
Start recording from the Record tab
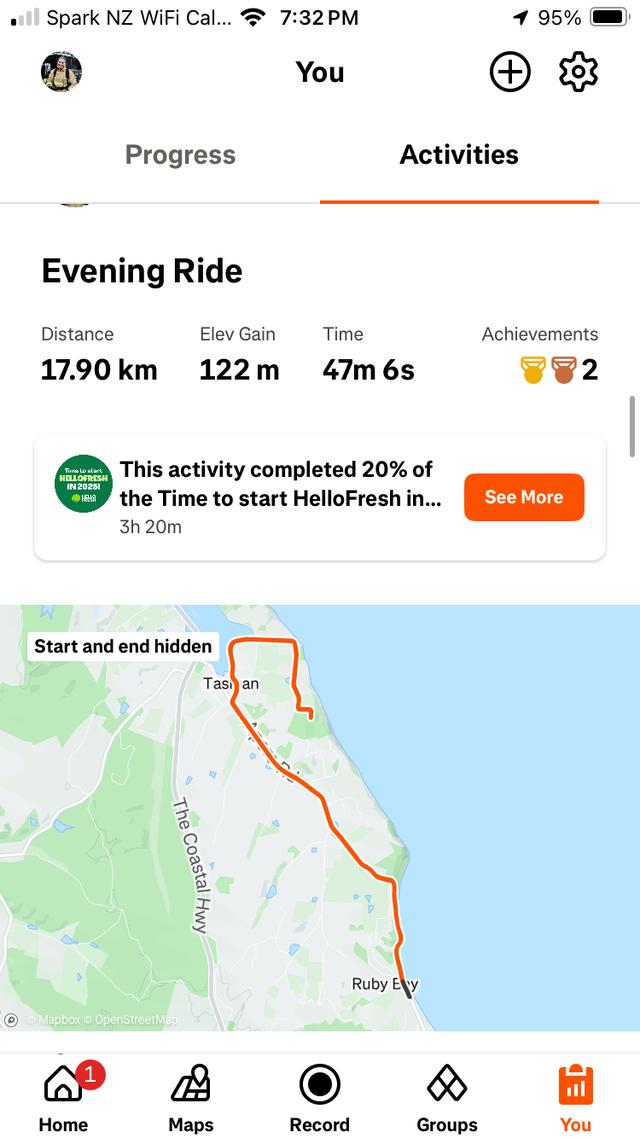[319, 1096]
